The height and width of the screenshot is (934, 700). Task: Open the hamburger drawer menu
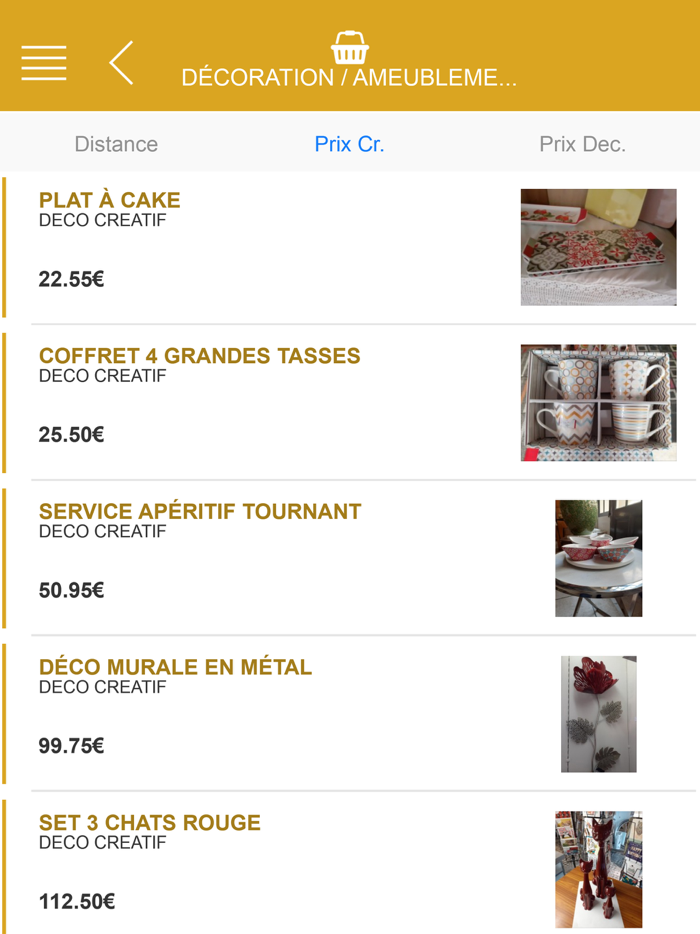coord(44,62)
